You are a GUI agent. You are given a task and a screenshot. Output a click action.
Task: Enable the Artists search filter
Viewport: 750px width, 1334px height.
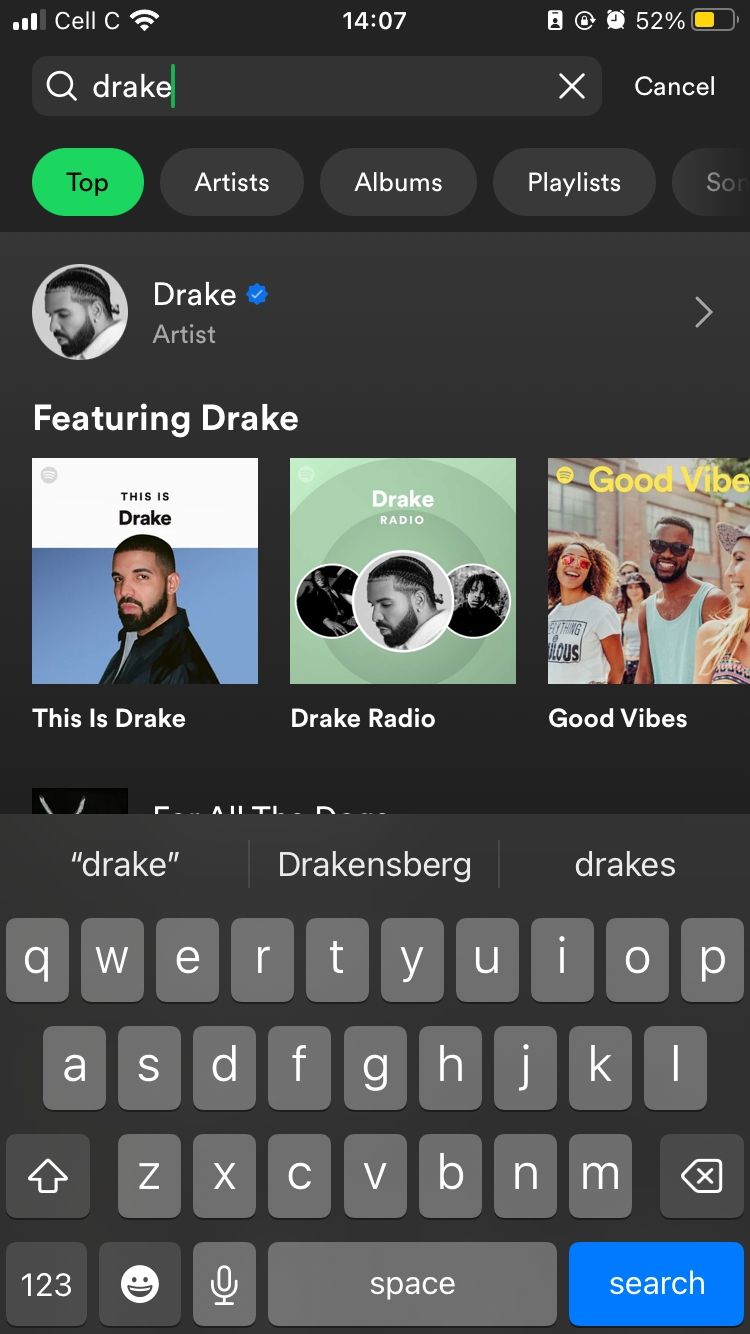click(x=232, y=182)
